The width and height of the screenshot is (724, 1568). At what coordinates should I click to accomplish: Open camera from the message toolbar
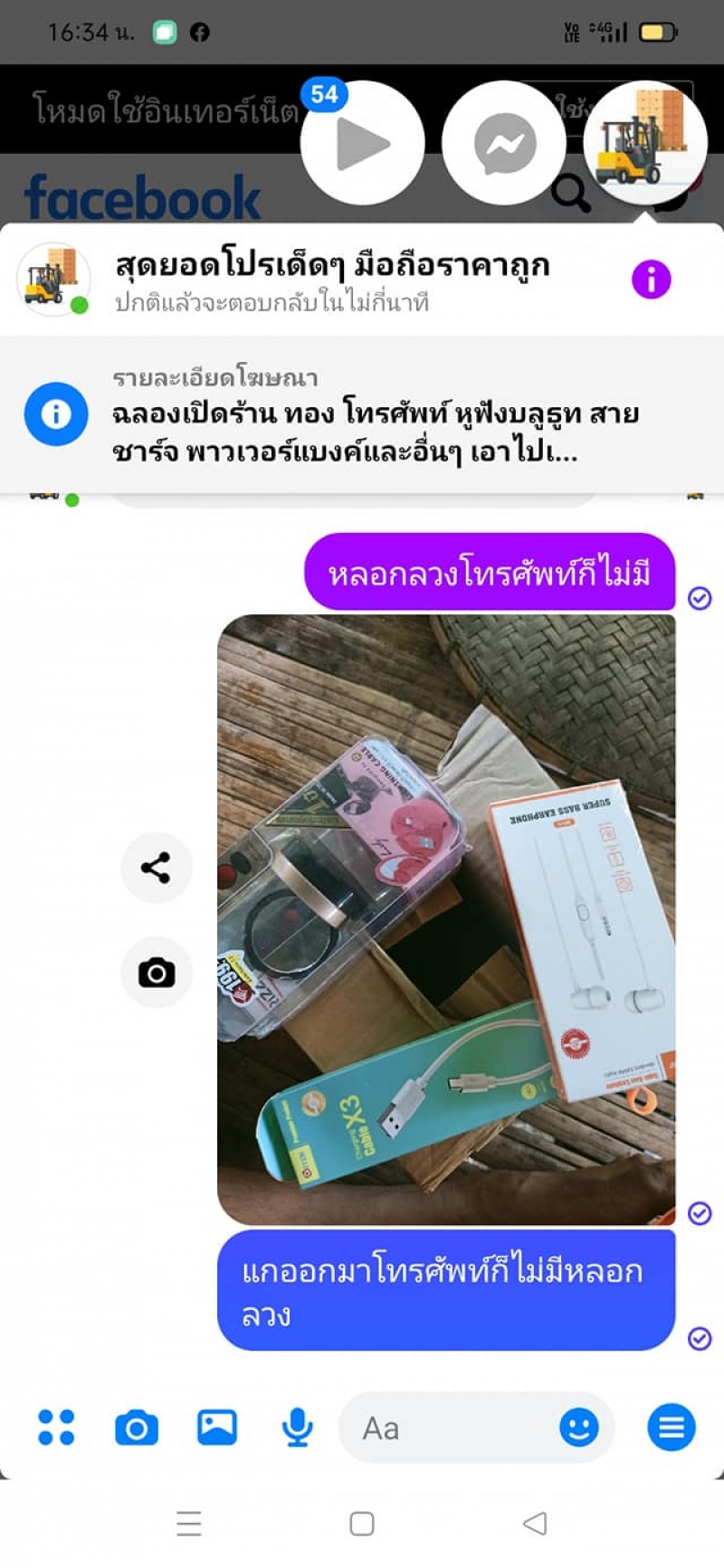(137, 1428)
